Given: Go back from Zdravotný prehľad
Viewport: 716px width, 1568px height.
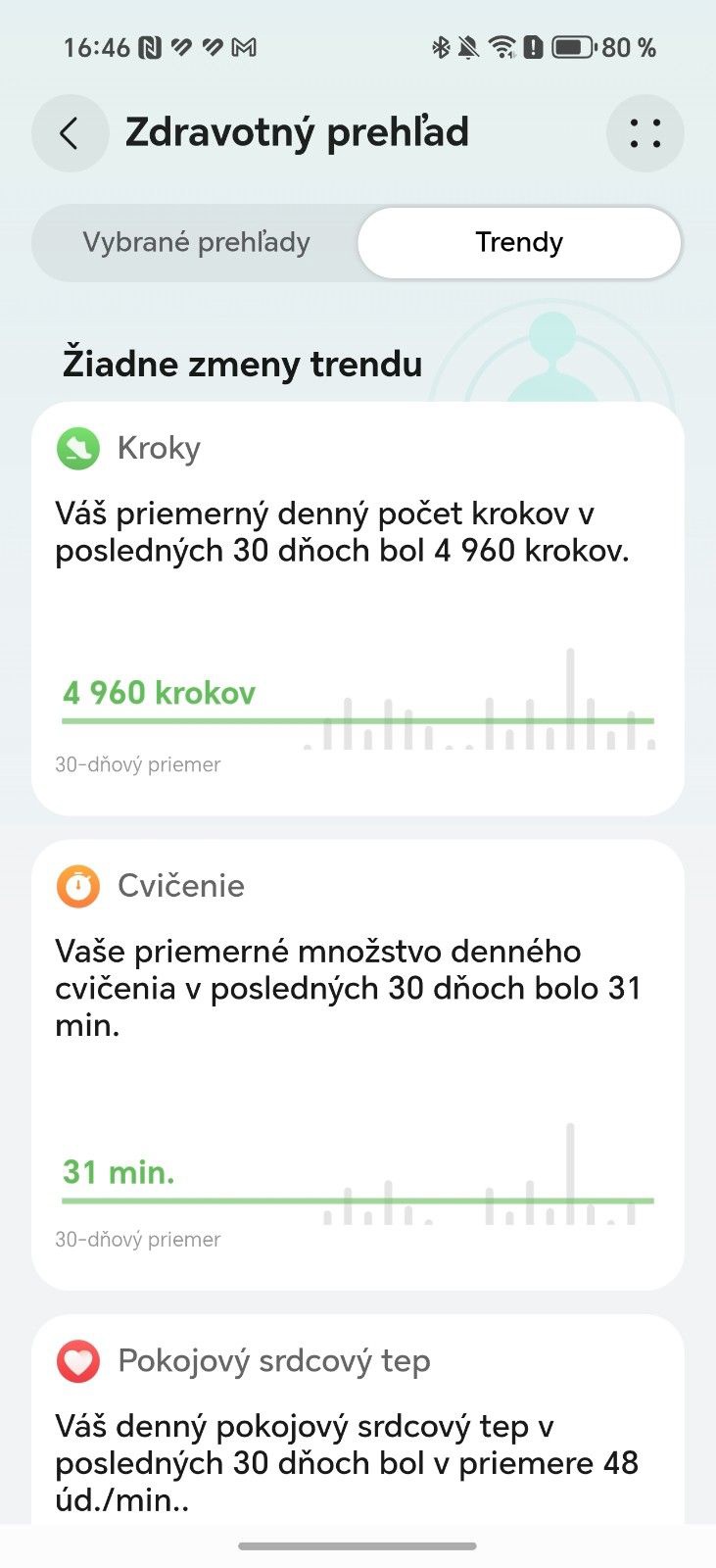Looking at the screenshot, I should (x=70, y=133).
